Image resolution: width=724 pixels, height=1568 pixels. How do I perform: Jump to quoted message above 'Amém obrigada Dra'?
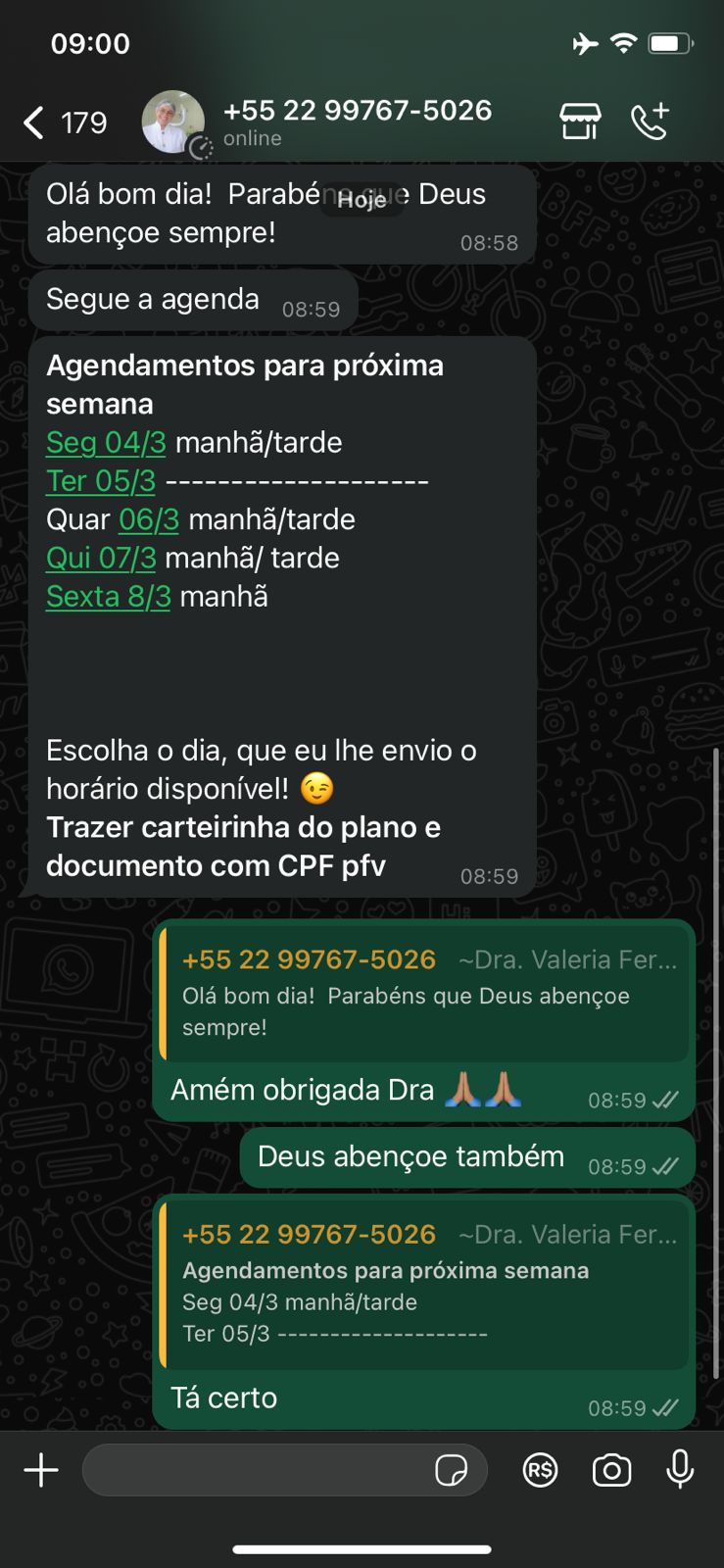[425, 994]
